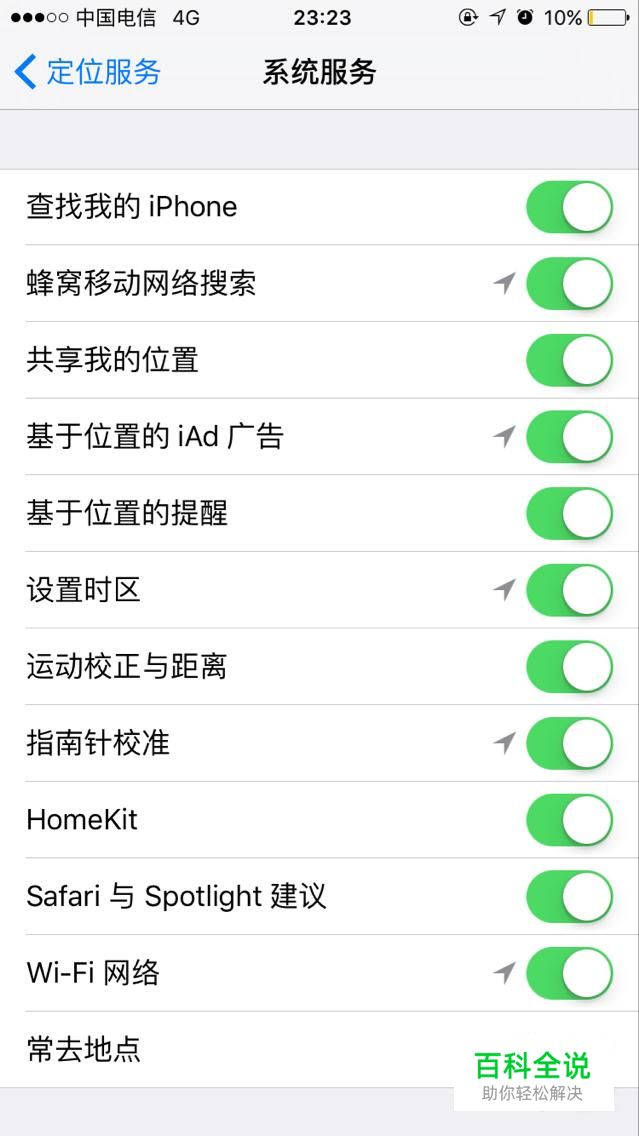The image size is (639, 1136).
Task: Disable Wi-Fi 网络 location toggle
Action: point(569,973)
